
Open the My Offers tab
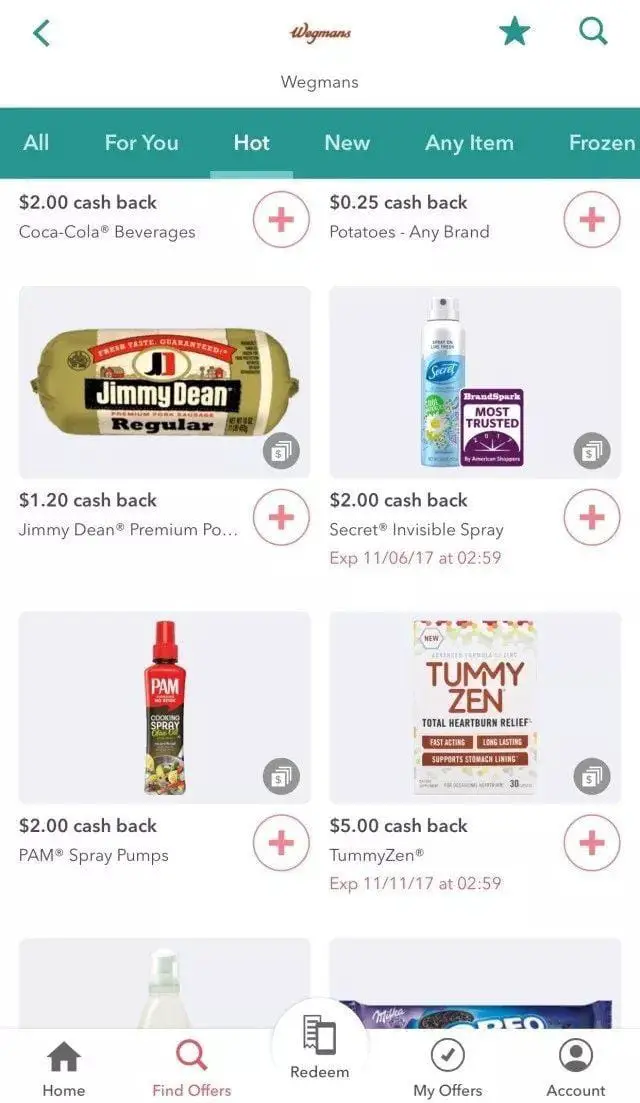click(x=447, y=1068)
